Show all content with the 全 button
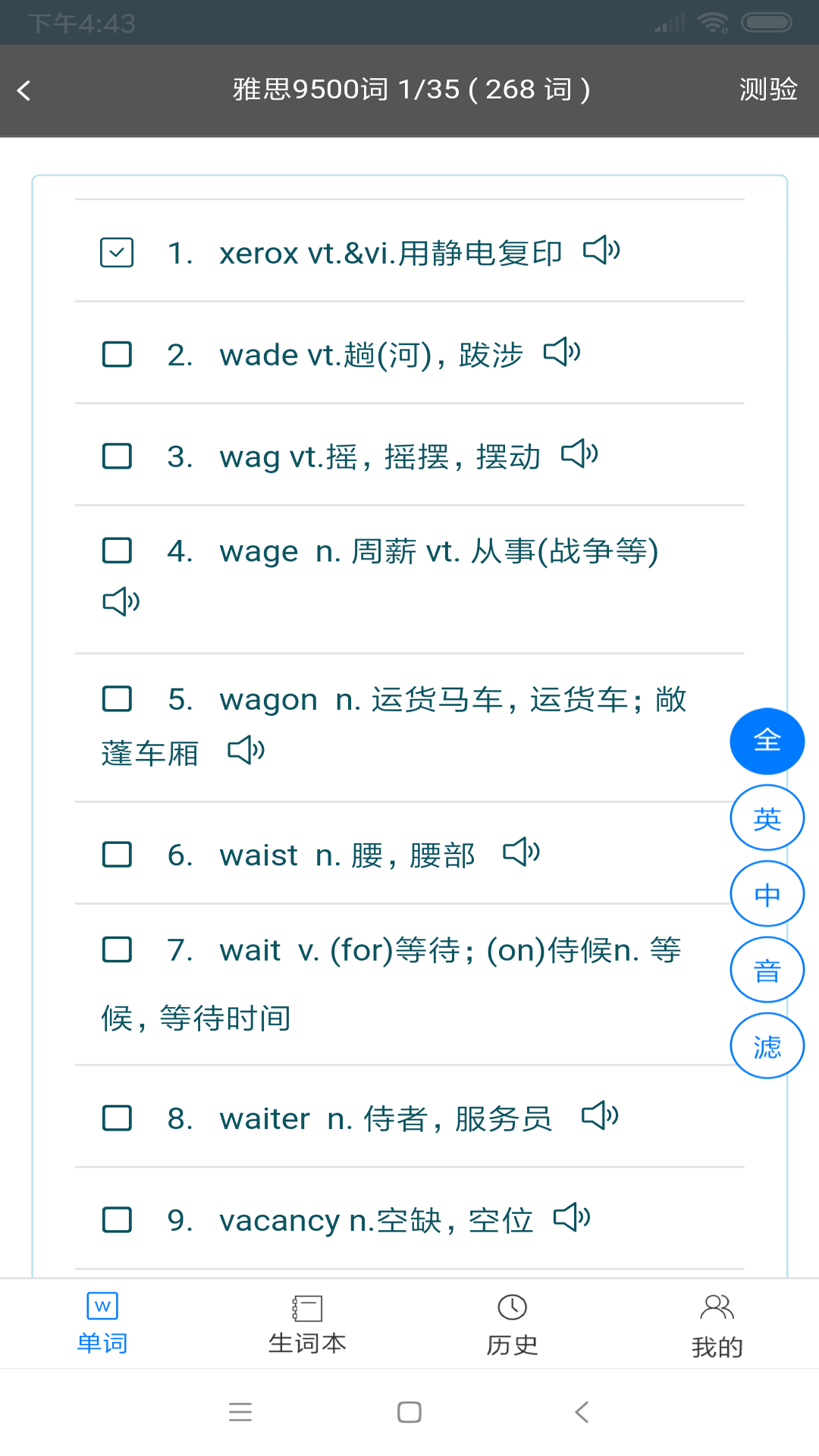819x1456 pixels. point(767,741)
